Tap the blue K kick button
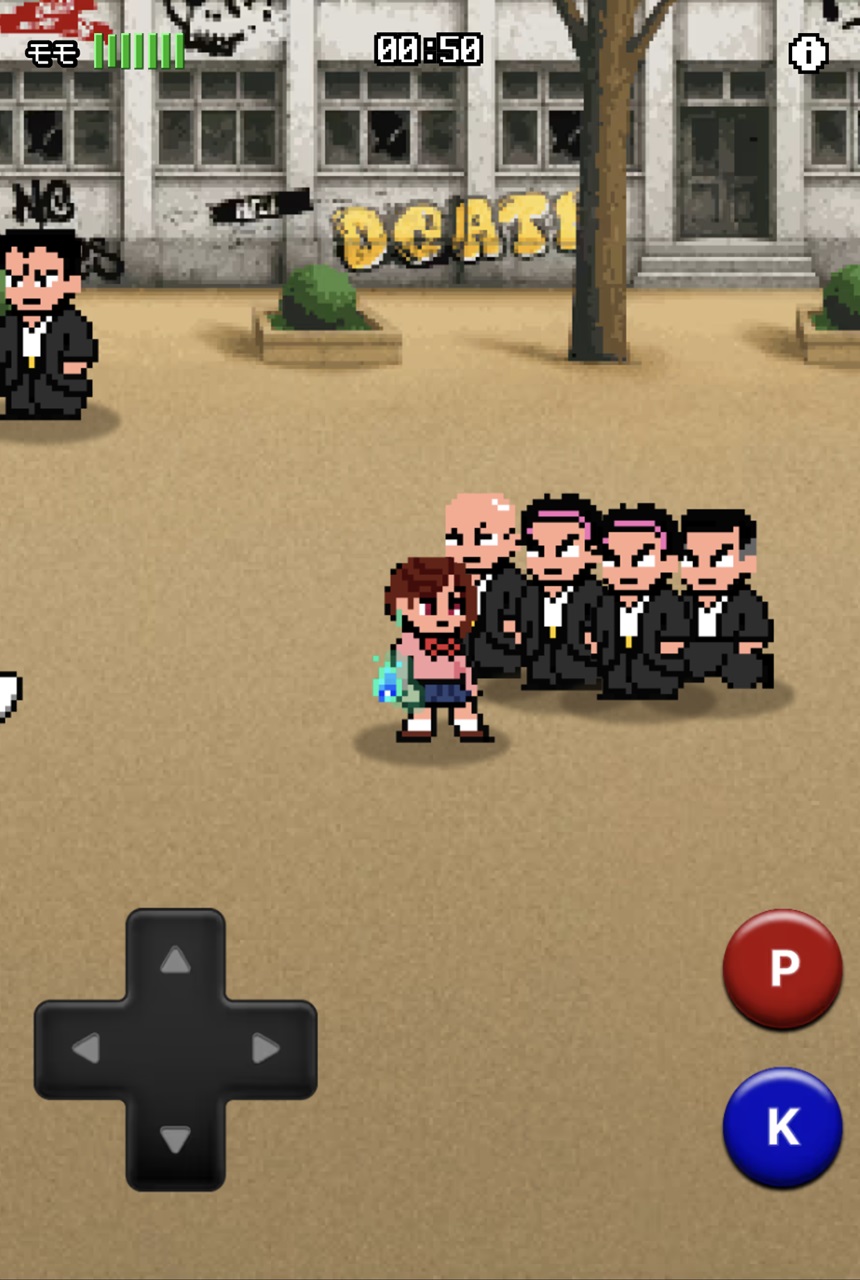 782,1127
